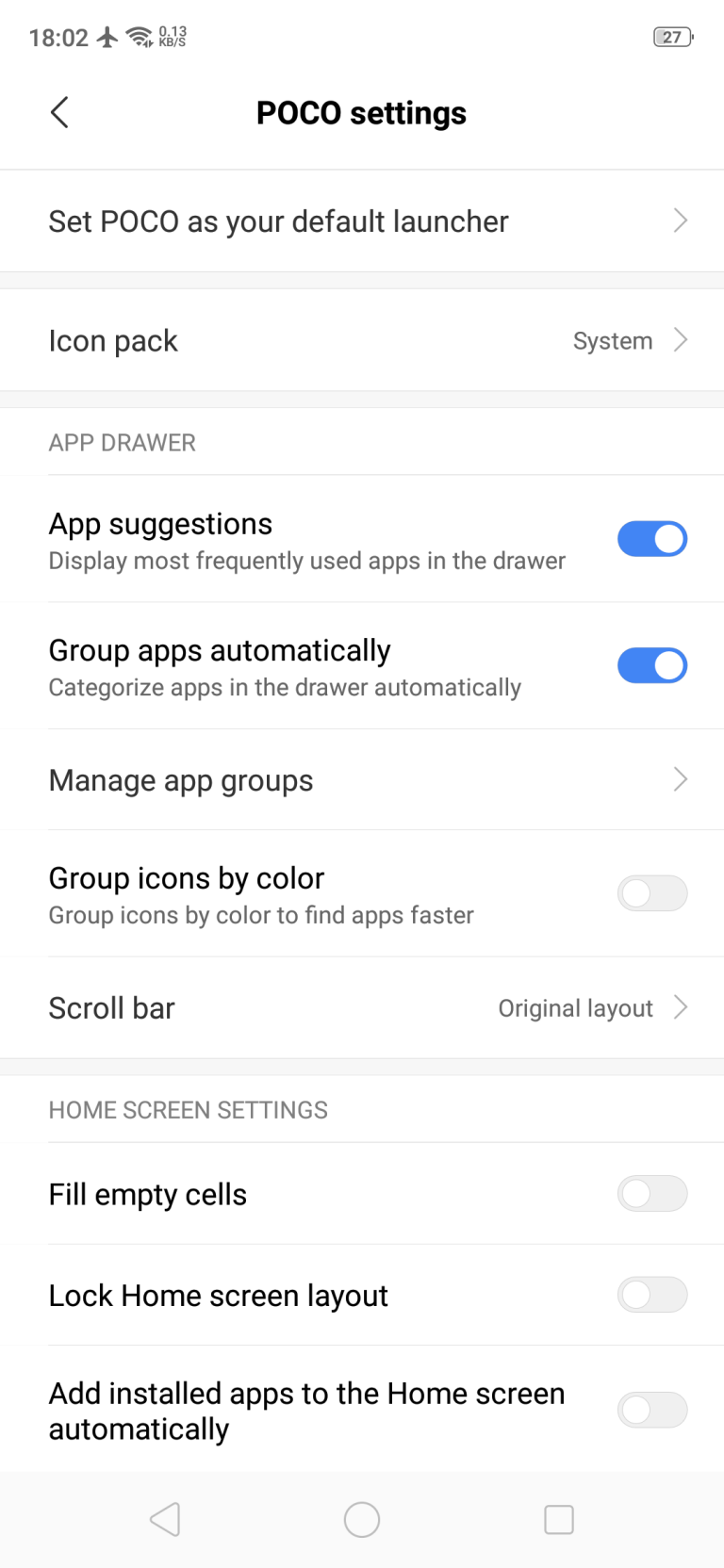Screen dimensions: 724x1568
Task: Open Icon pack options
Action: [362, 340]
